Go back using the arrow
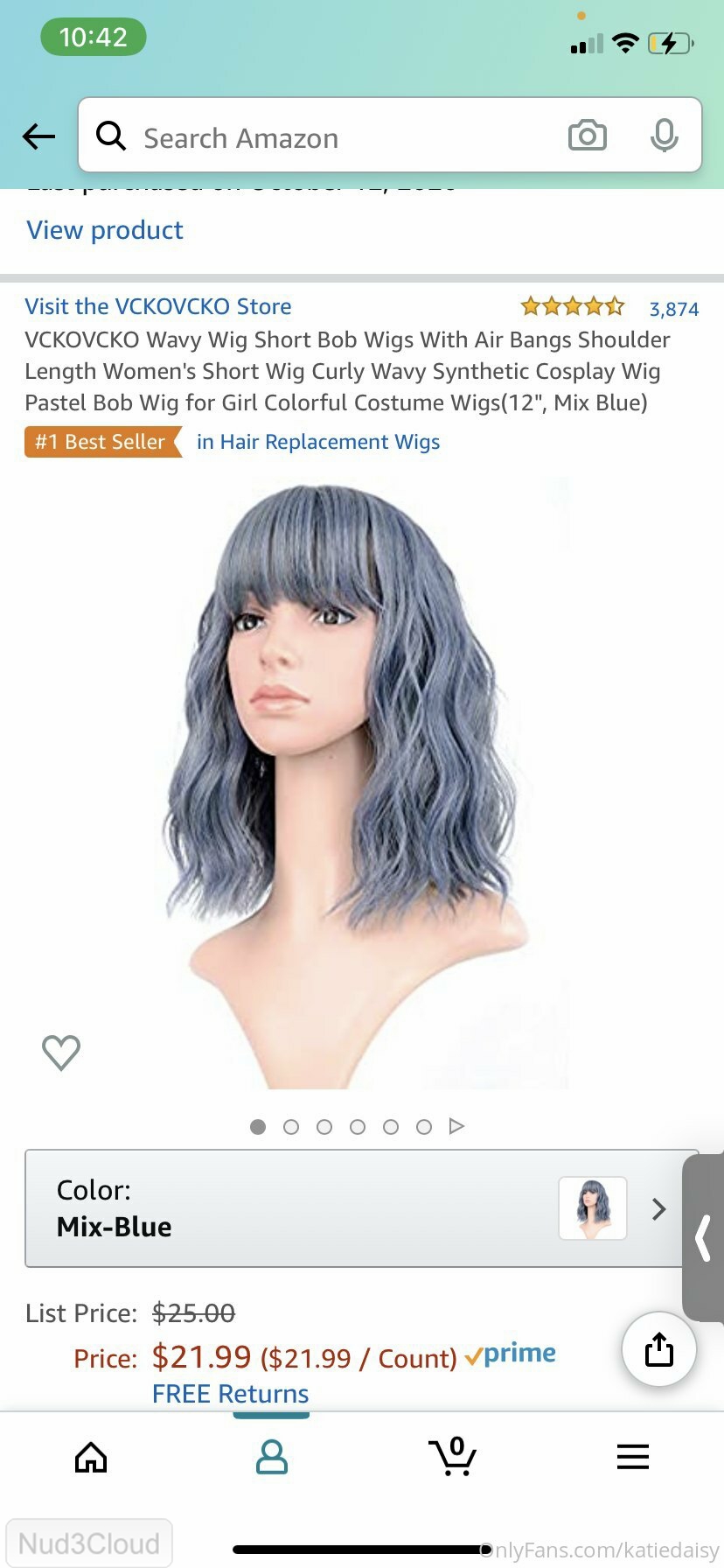 click(38, 136)
